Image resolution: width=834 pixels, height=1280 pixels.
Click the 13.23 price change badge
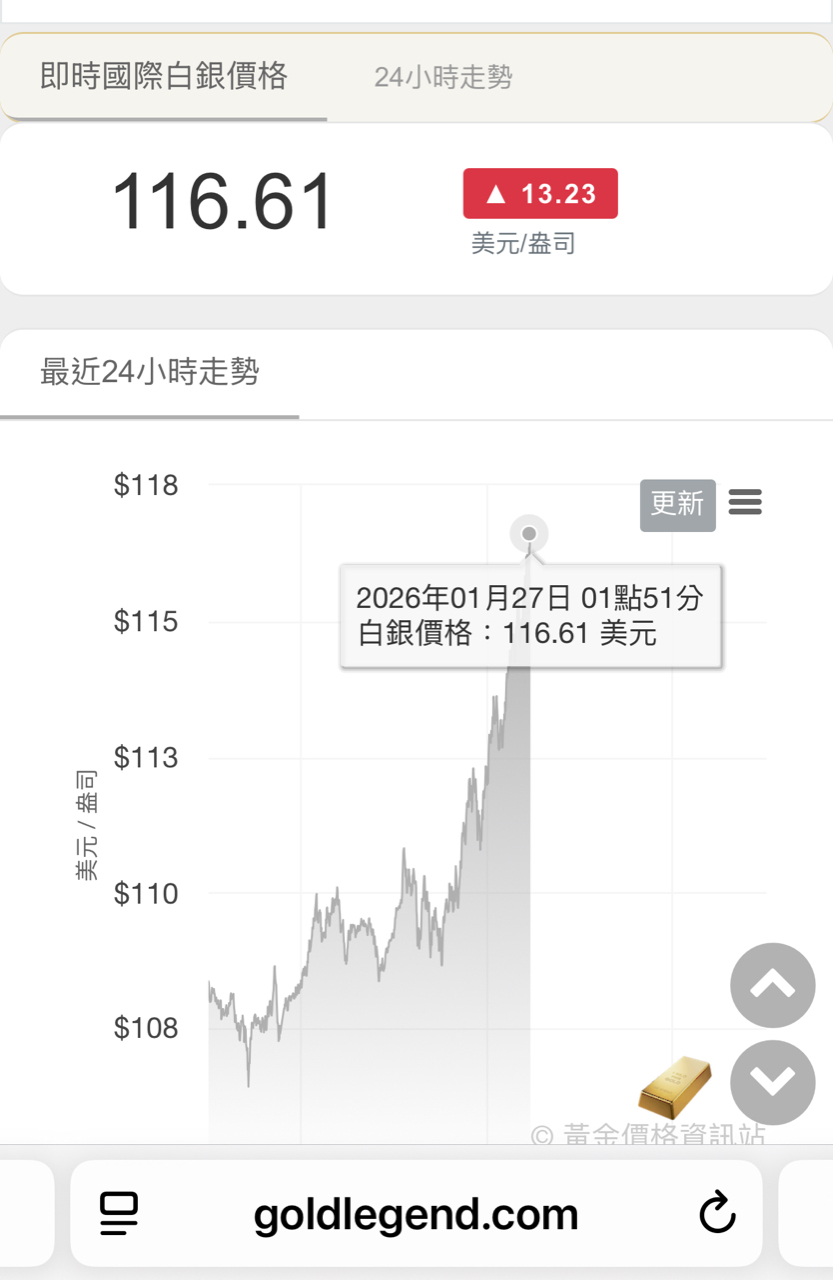pos(540,193)
